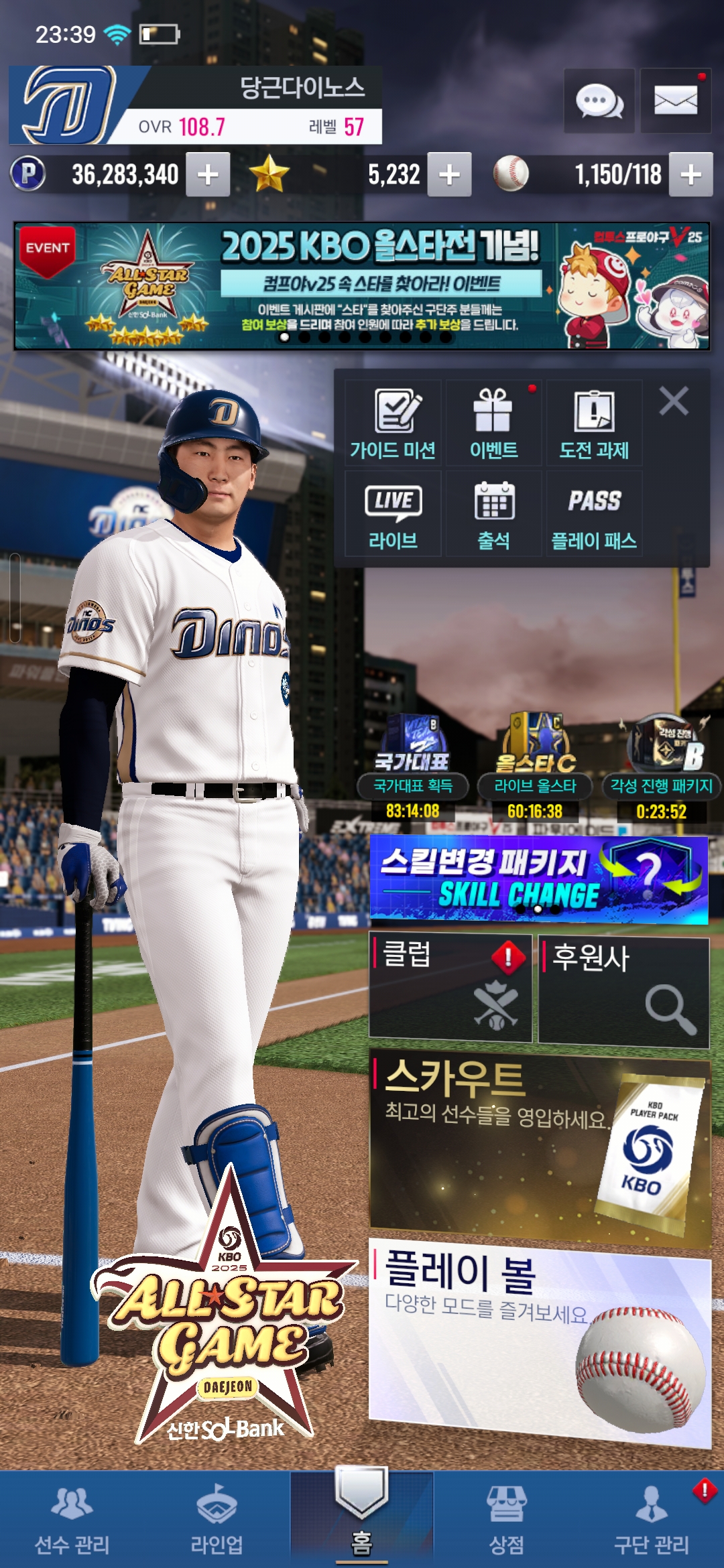This screenshot has height=1568, width=724.
Task: Open the 후원사 card
Action: [x=623, y=992]
